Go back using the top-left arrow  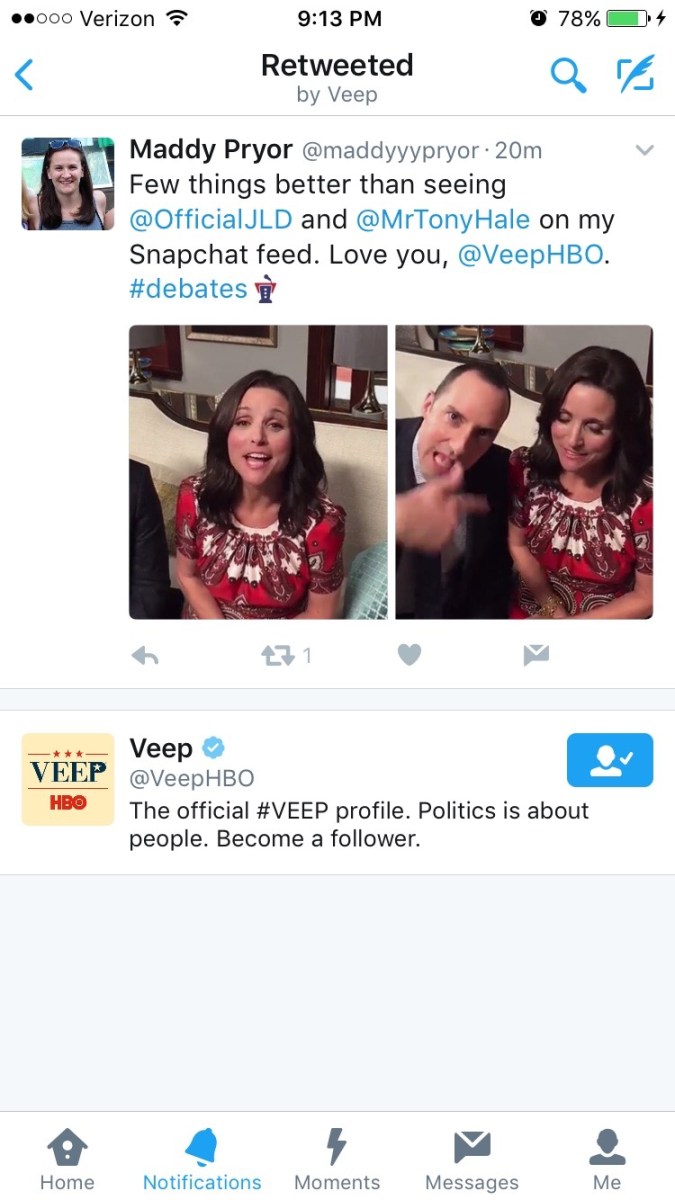click(25, 75)
